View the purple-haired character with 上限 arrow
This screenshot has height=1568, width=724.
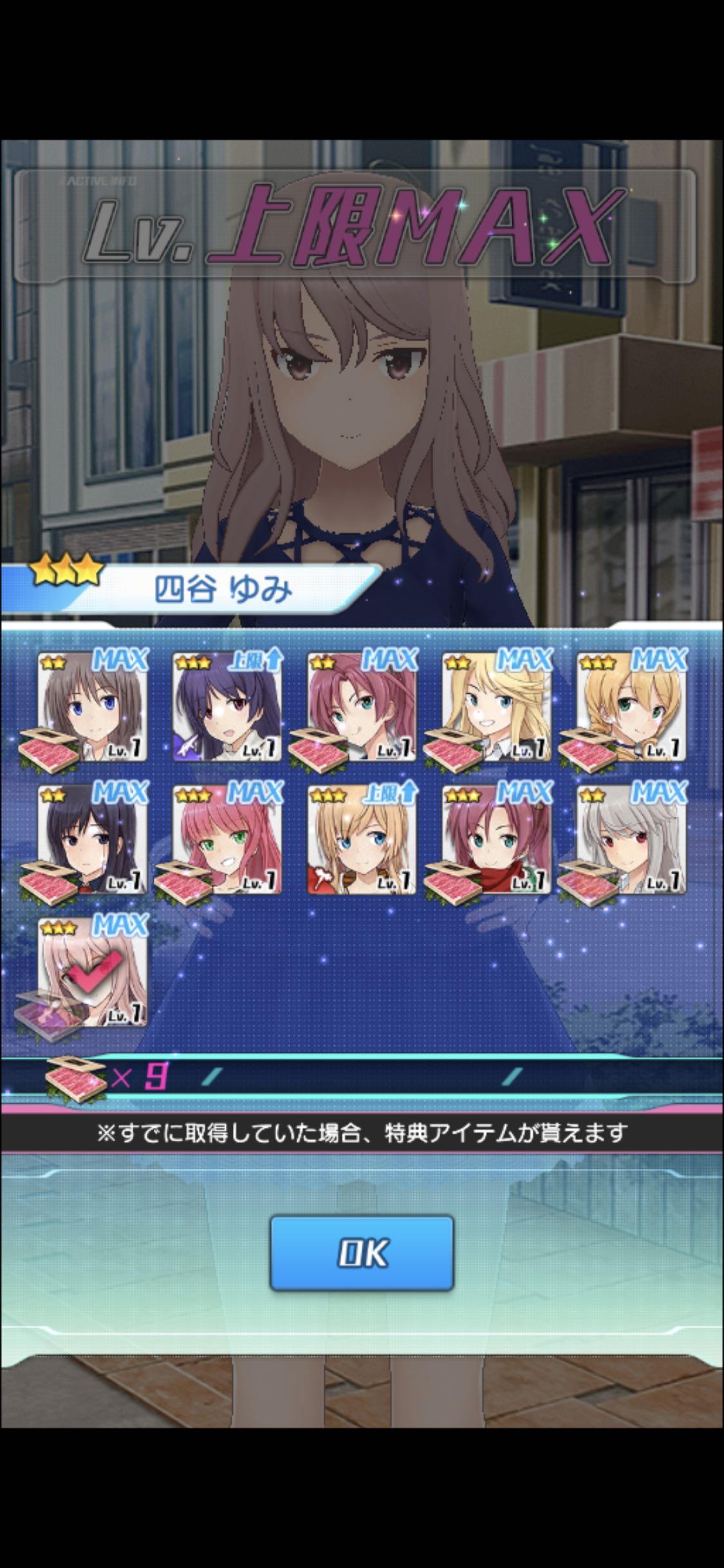pos(227,707)
